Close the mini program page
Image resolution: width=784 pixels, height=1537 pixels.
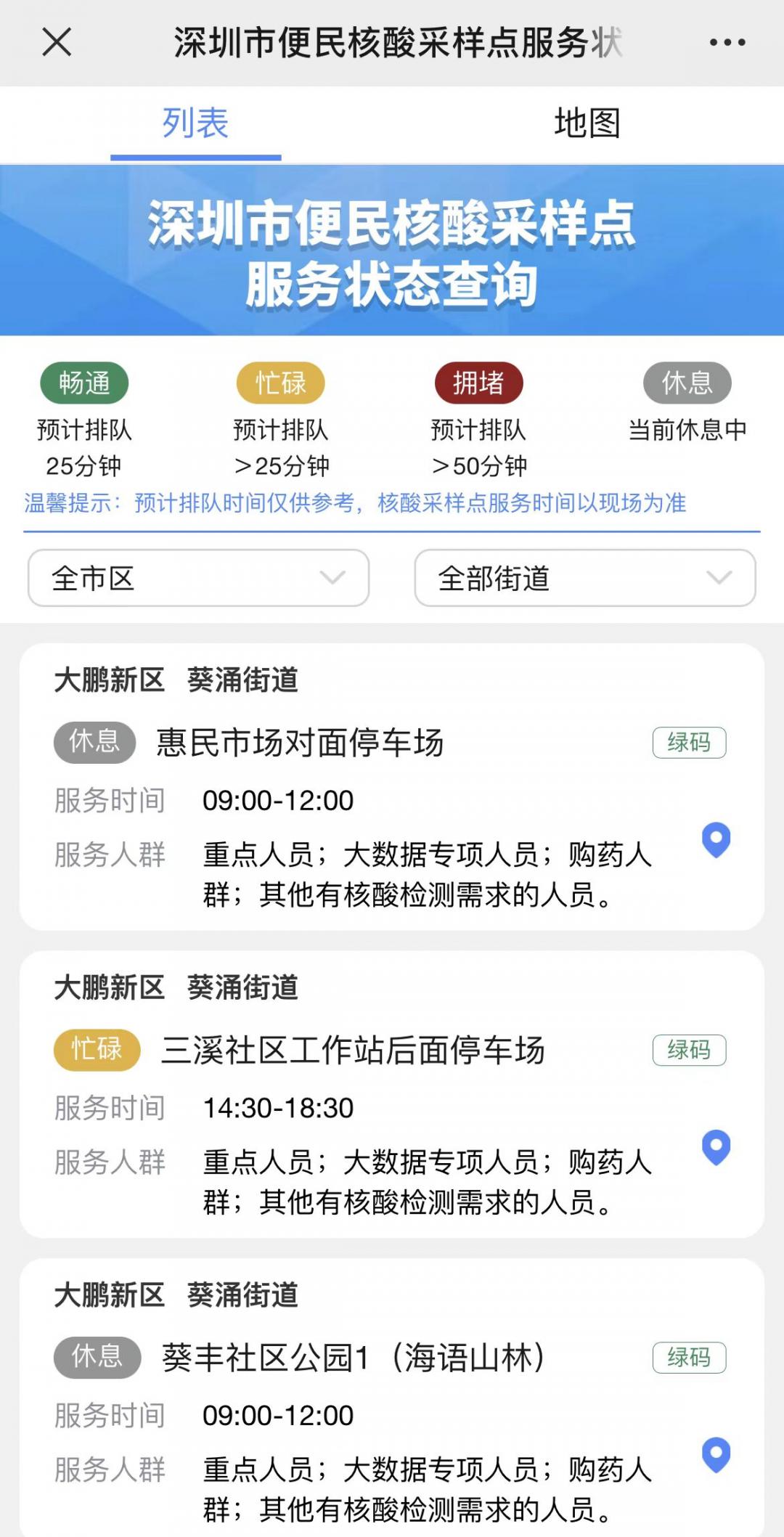point(57,42)
